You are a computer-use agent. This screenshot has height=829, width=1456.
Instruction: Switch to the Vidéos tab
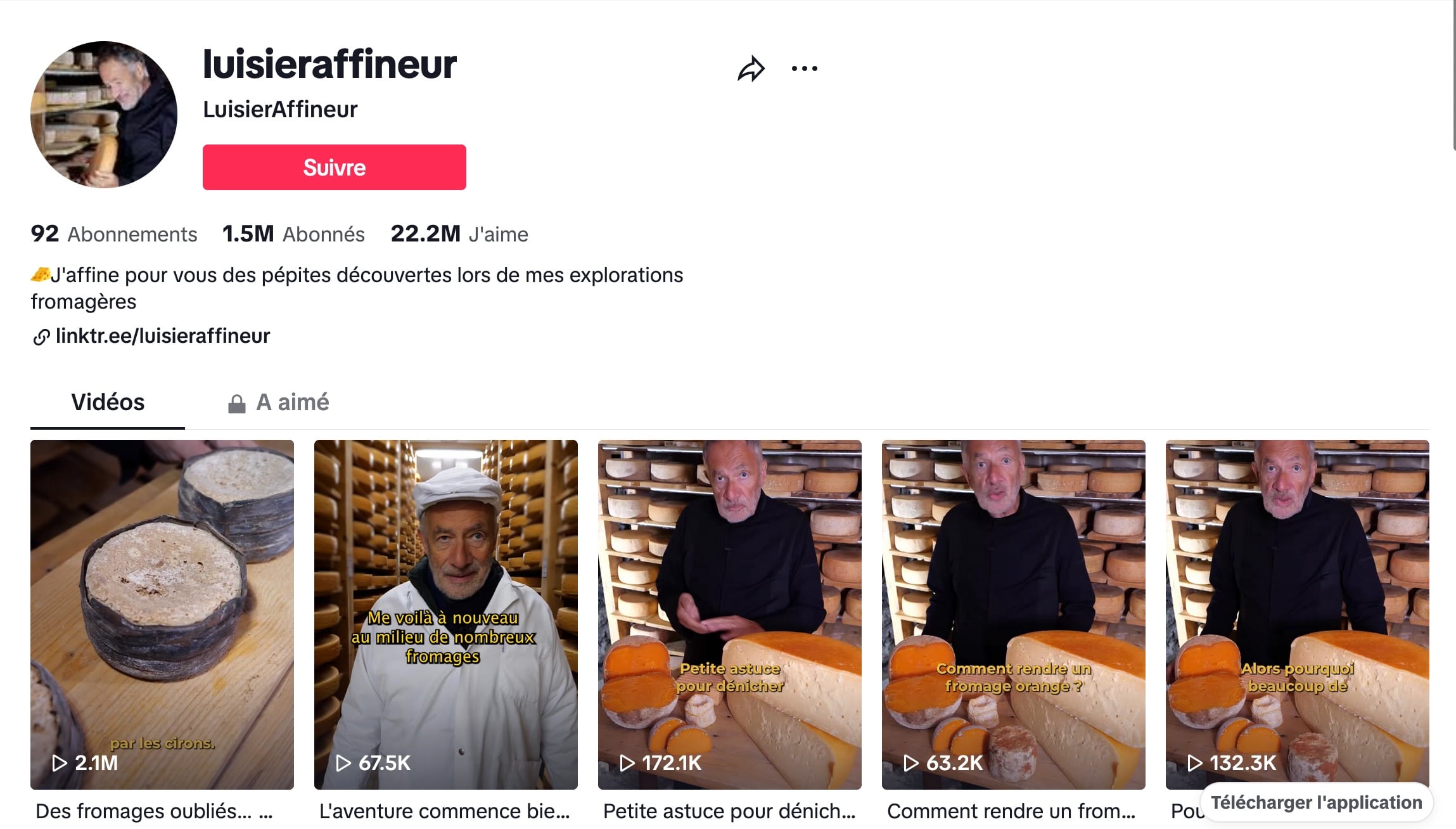(108, 402)
